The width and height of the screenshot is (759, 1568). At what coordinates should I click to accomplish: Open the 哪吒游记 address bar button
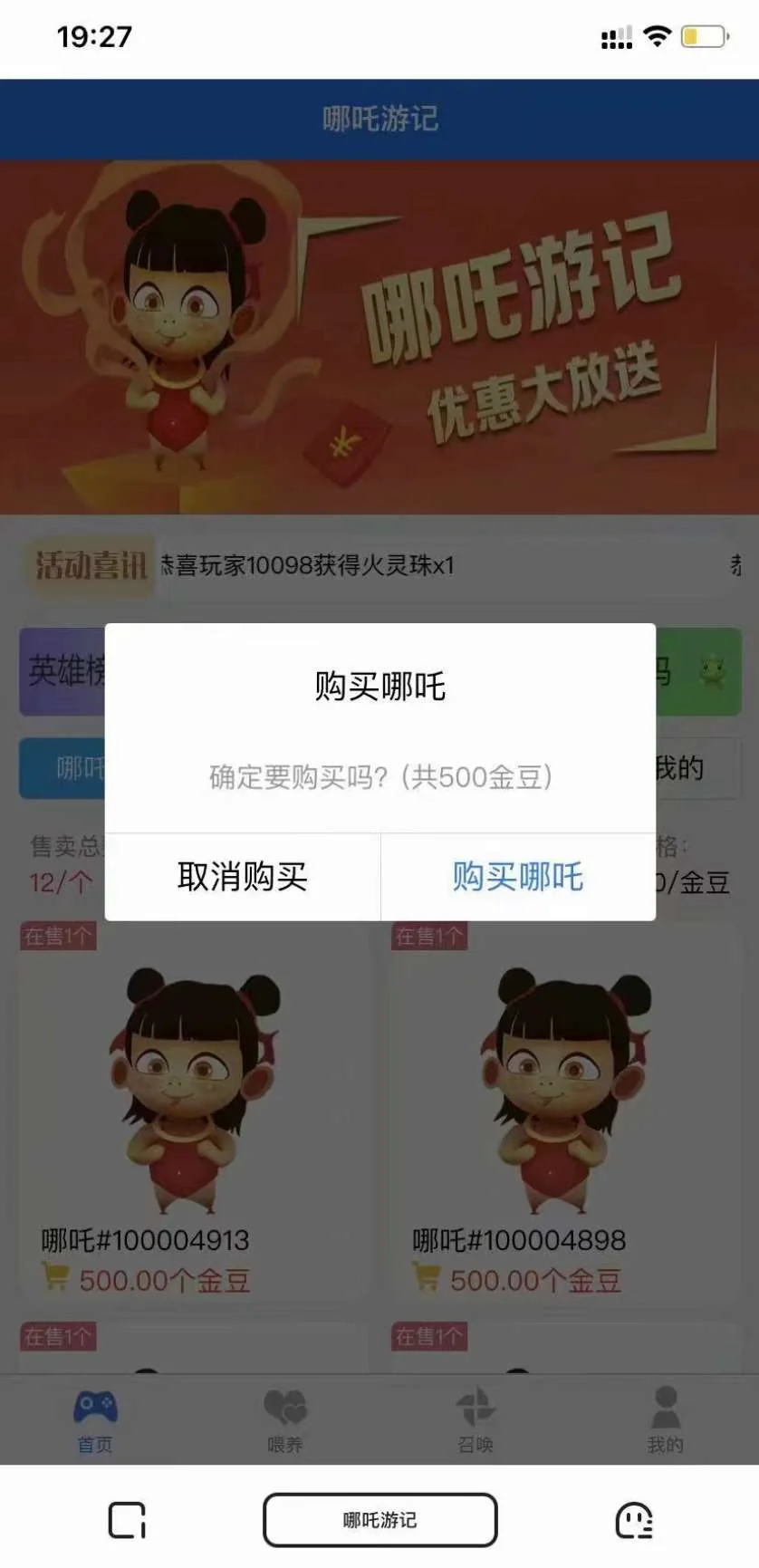(379, 1520)
